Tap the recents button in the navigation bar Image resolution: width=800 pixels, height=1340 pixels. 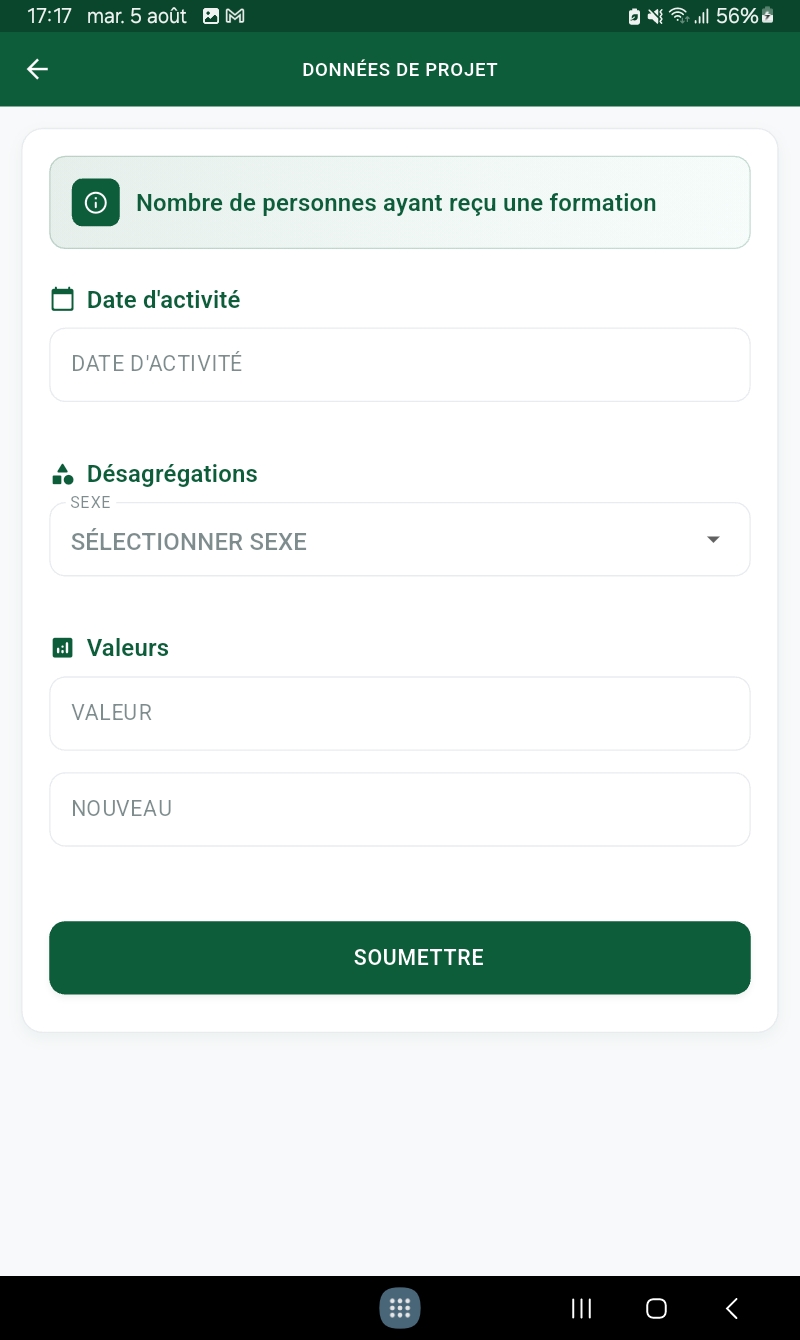(x=581, y=1308)
